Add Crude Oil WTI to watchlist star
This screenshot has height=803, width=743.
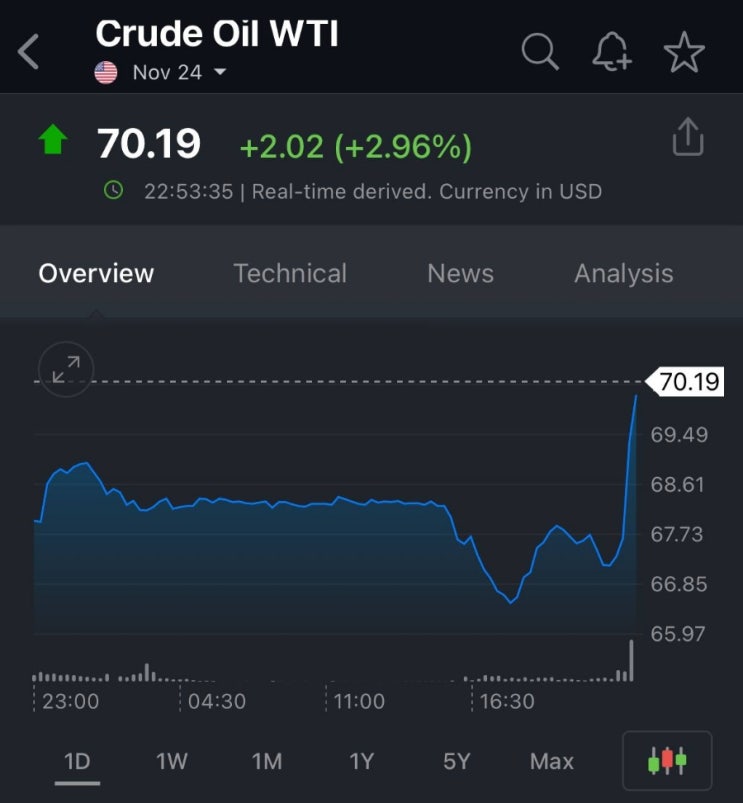pyautogui.click(x=685, y=52)
